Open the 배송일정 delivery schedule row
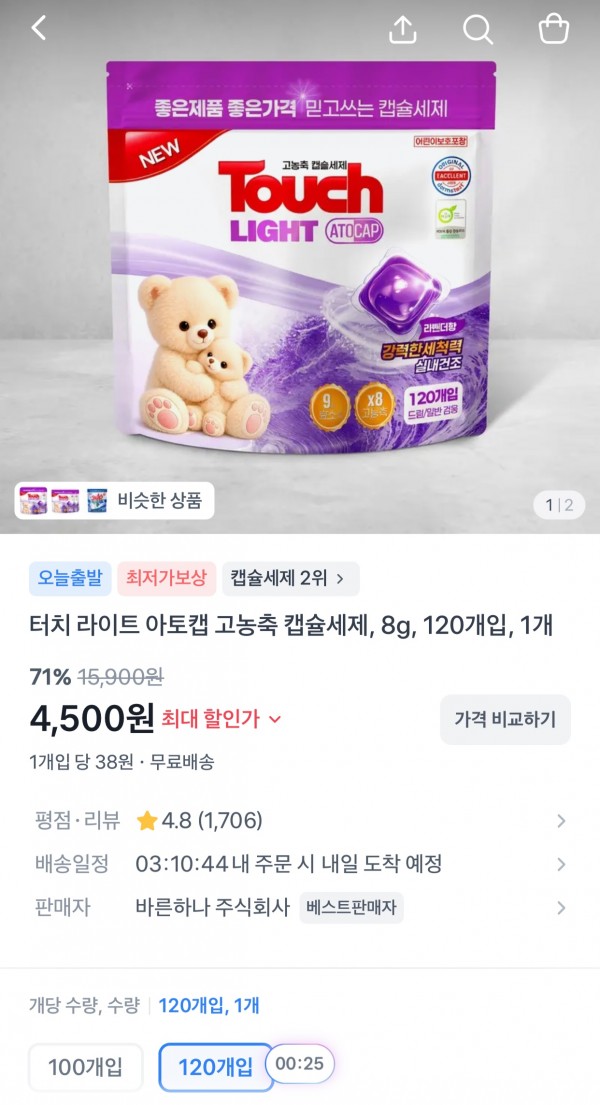 (x=300, y=863)
